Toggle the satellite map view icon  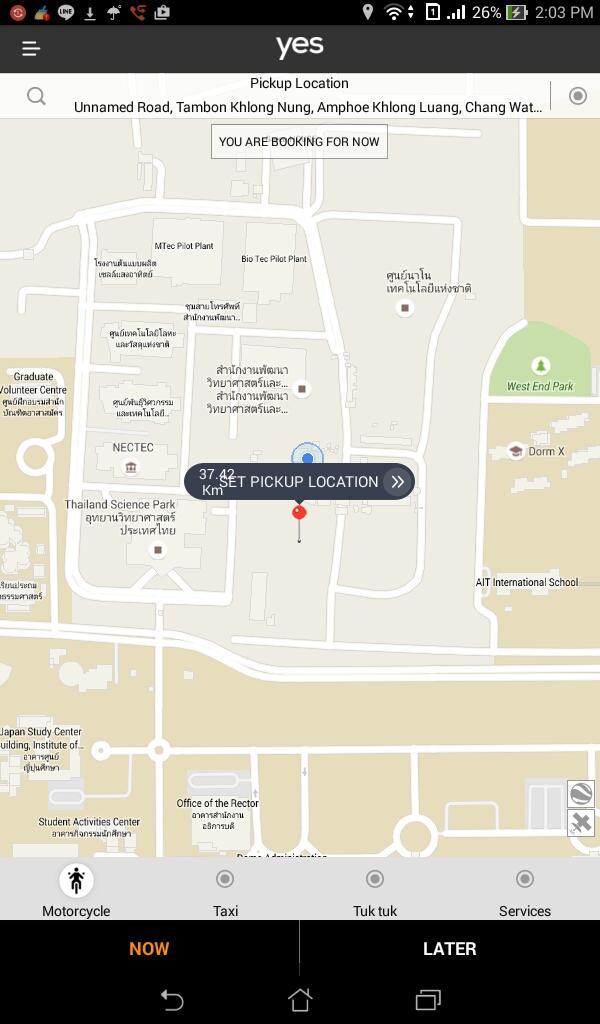(580, 793)
